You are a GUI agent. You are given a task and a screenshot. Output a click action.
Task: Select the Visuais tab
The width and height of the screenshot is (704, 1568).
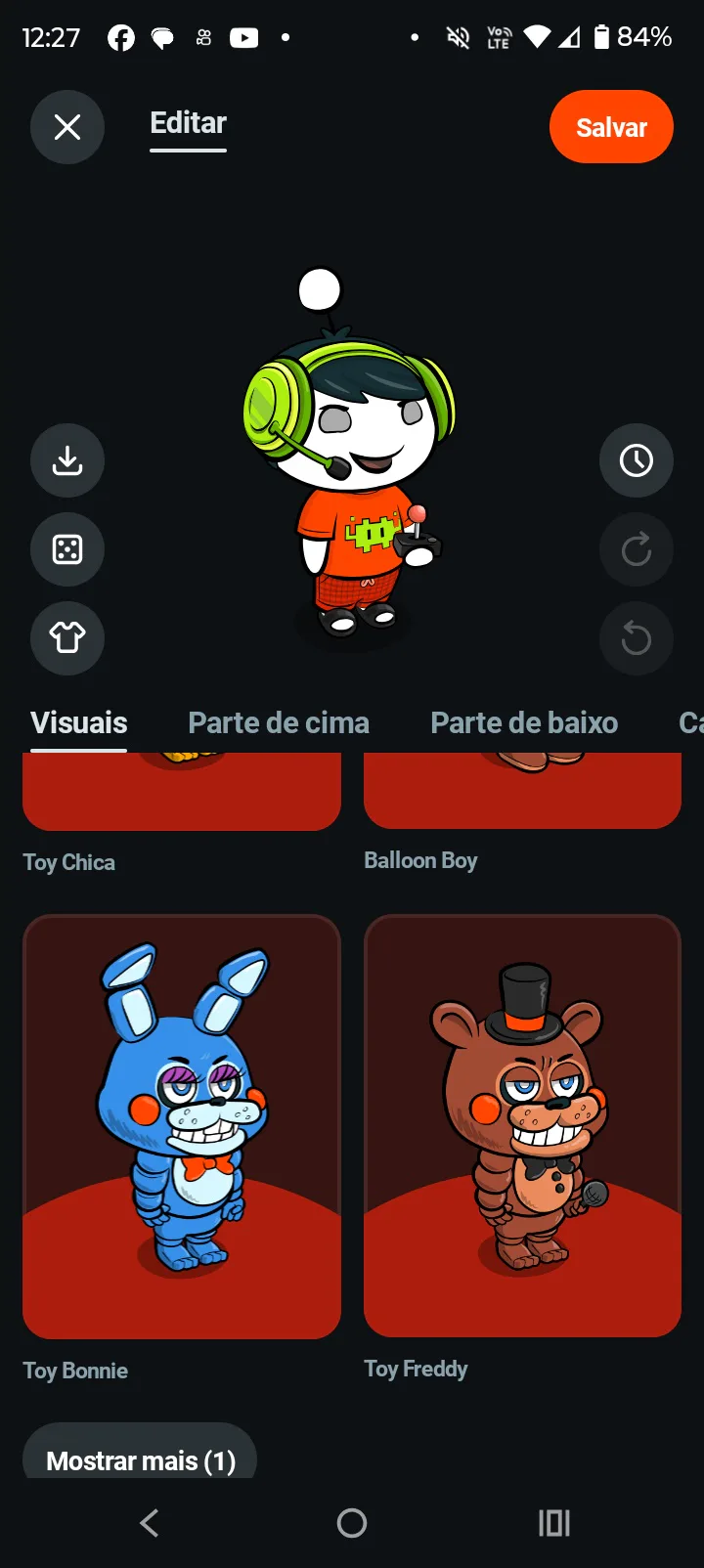click(79, 722)
